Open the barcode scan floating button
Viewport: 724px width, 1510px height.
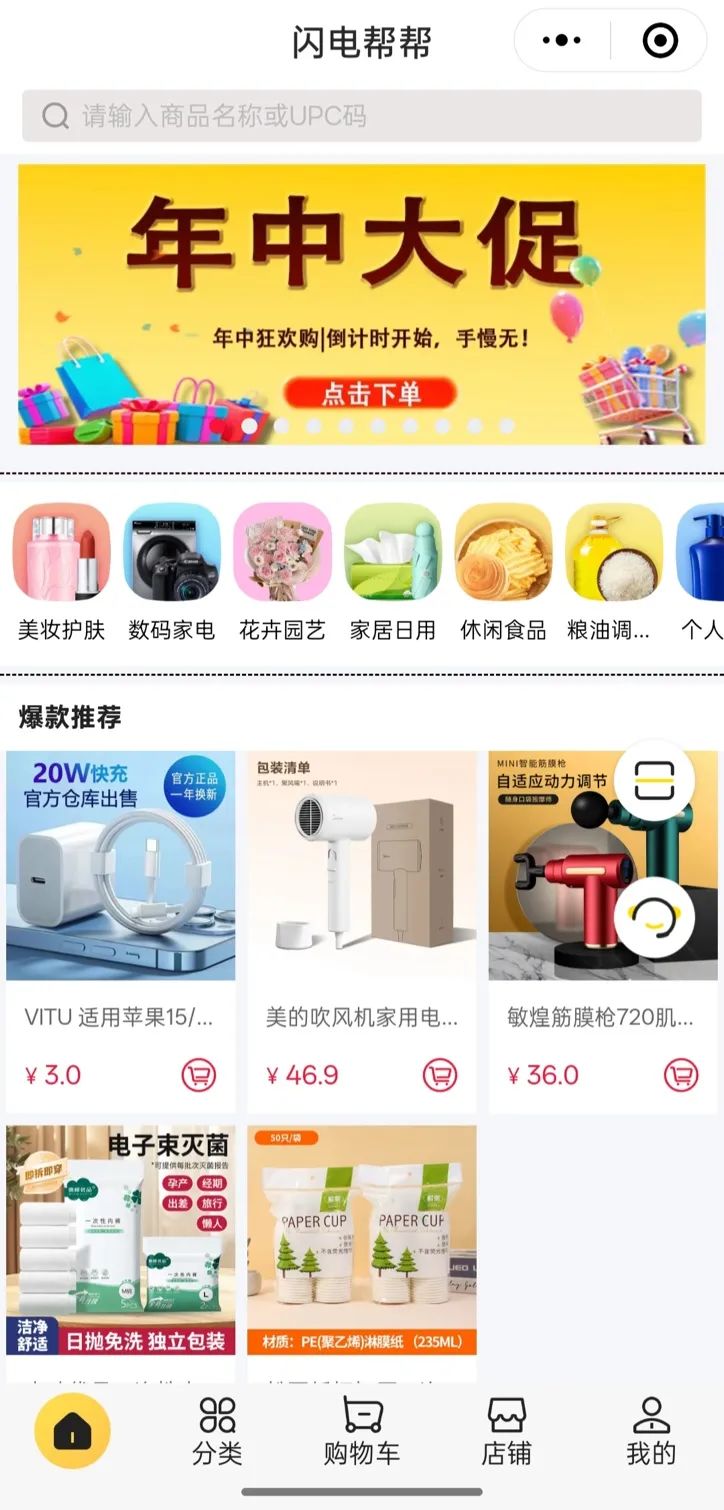tap(654, 780)
